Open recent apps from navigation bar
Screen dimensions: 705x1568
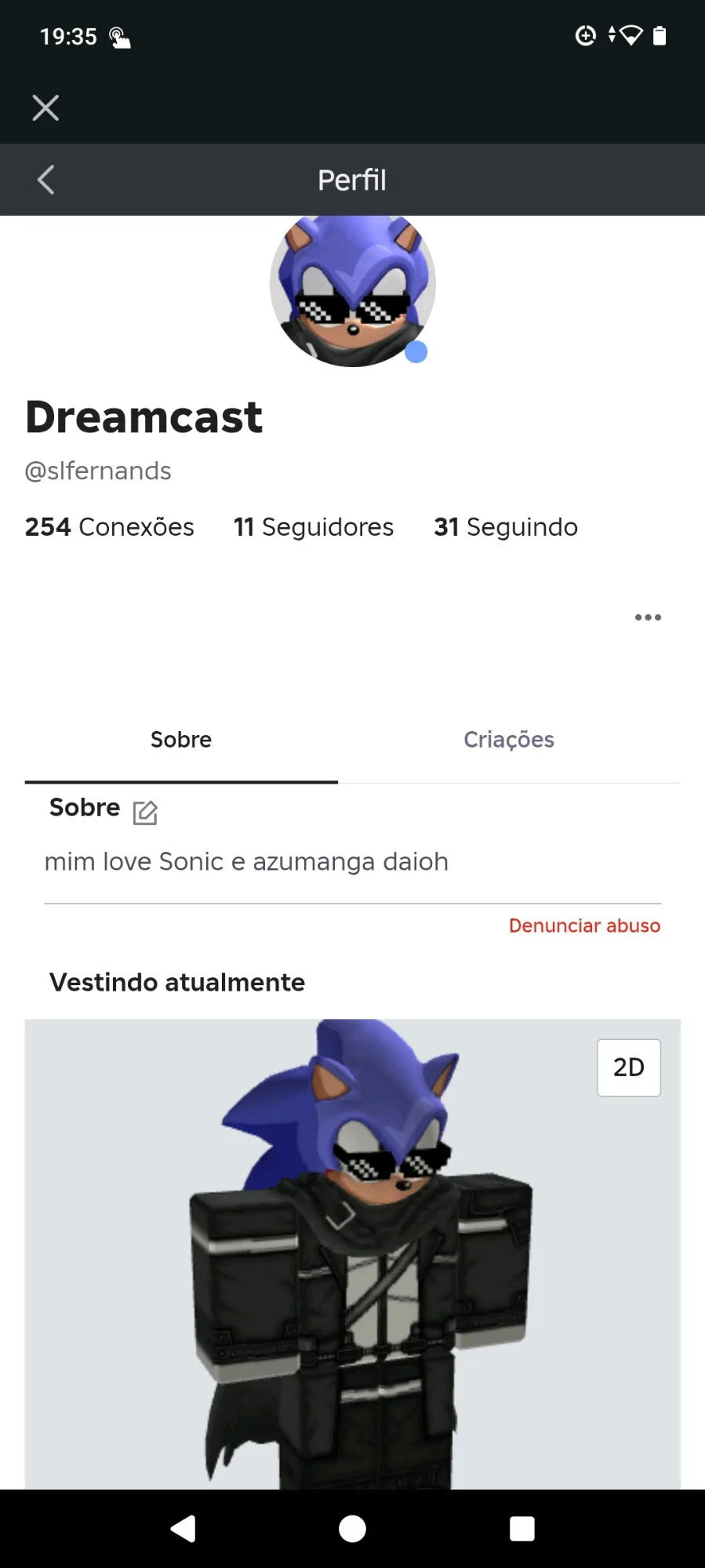521,1529
